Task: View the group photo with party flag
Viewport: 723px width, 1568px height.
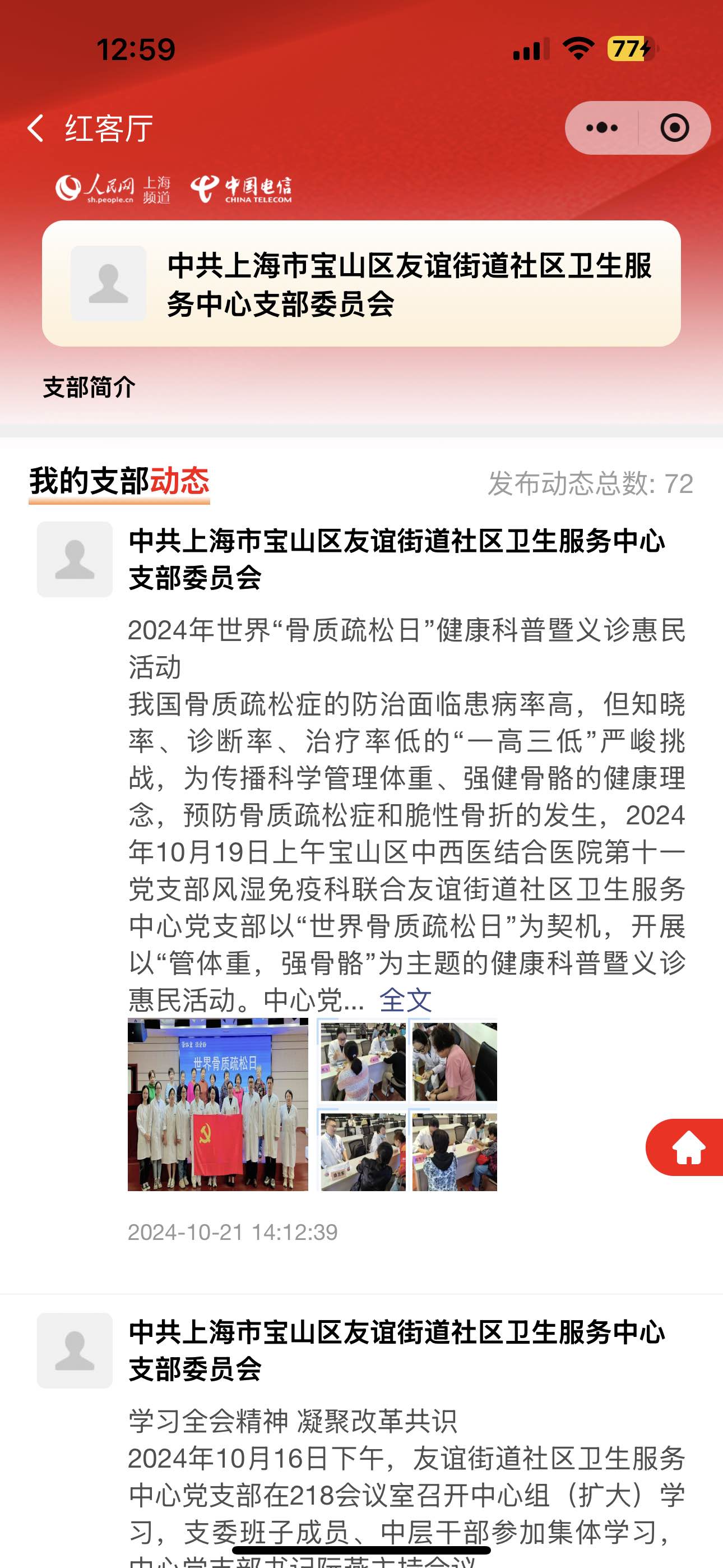Action: (218, 1105)
